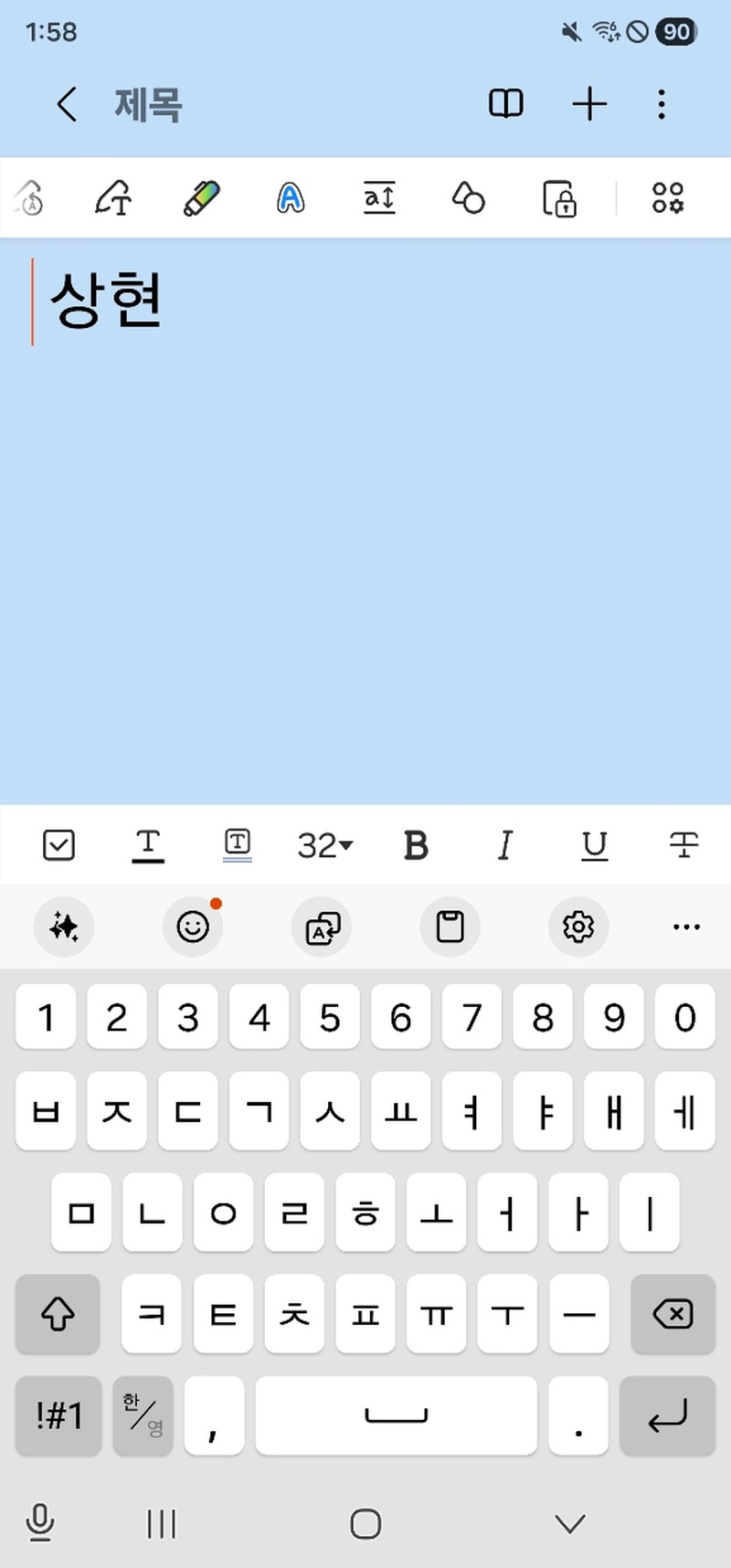Viewport: 731px width, 1568px height.
Task: Toggle italic formatting
Action: point(505,845)
